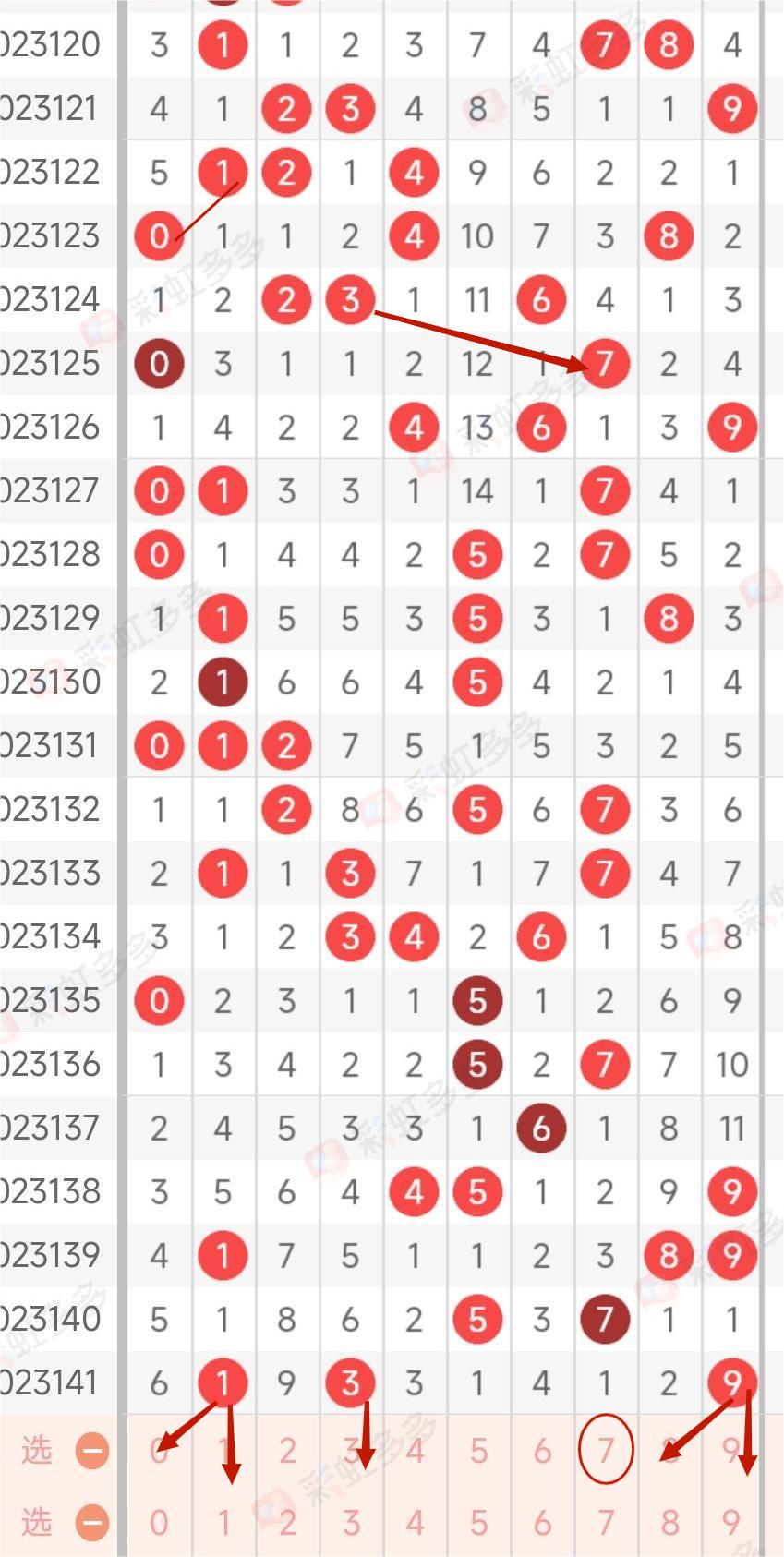The width and height of the screenshot is (784, 1557).
Task: Pick number 9 in the lower 选 row
Action: tap(731, 1522)
